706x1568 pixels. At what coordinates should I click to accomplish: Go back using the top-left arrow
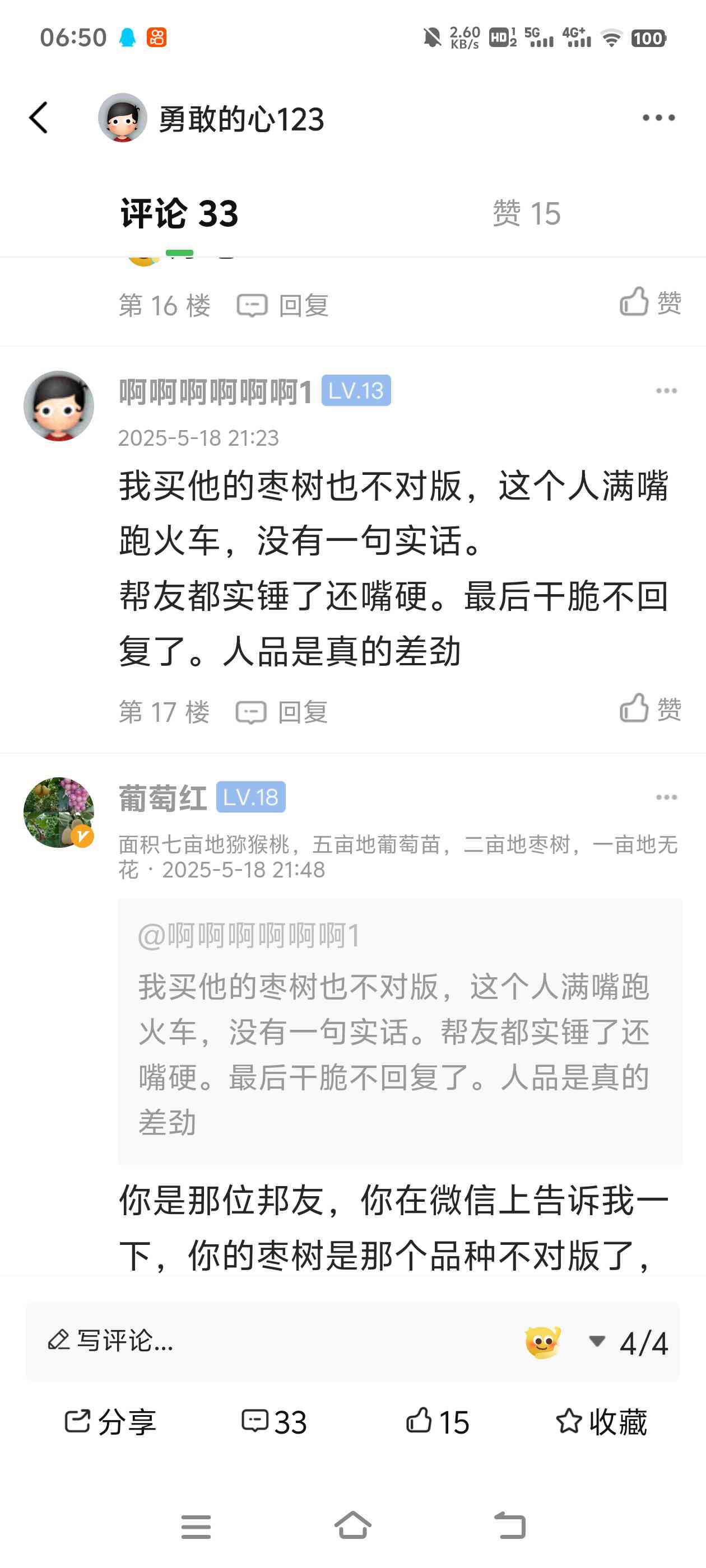point(38,118)
